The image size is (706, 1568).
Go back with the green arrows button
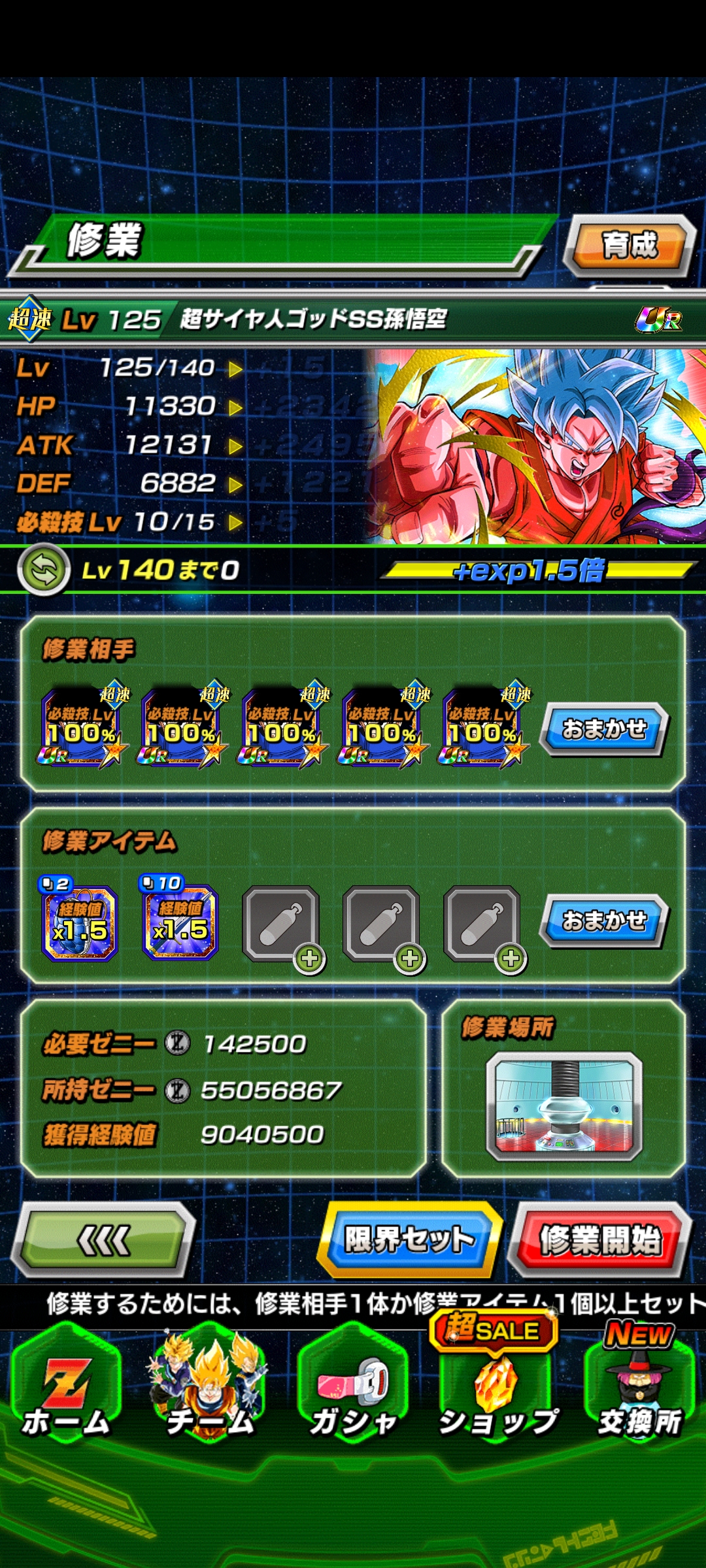coord(105,1240)
